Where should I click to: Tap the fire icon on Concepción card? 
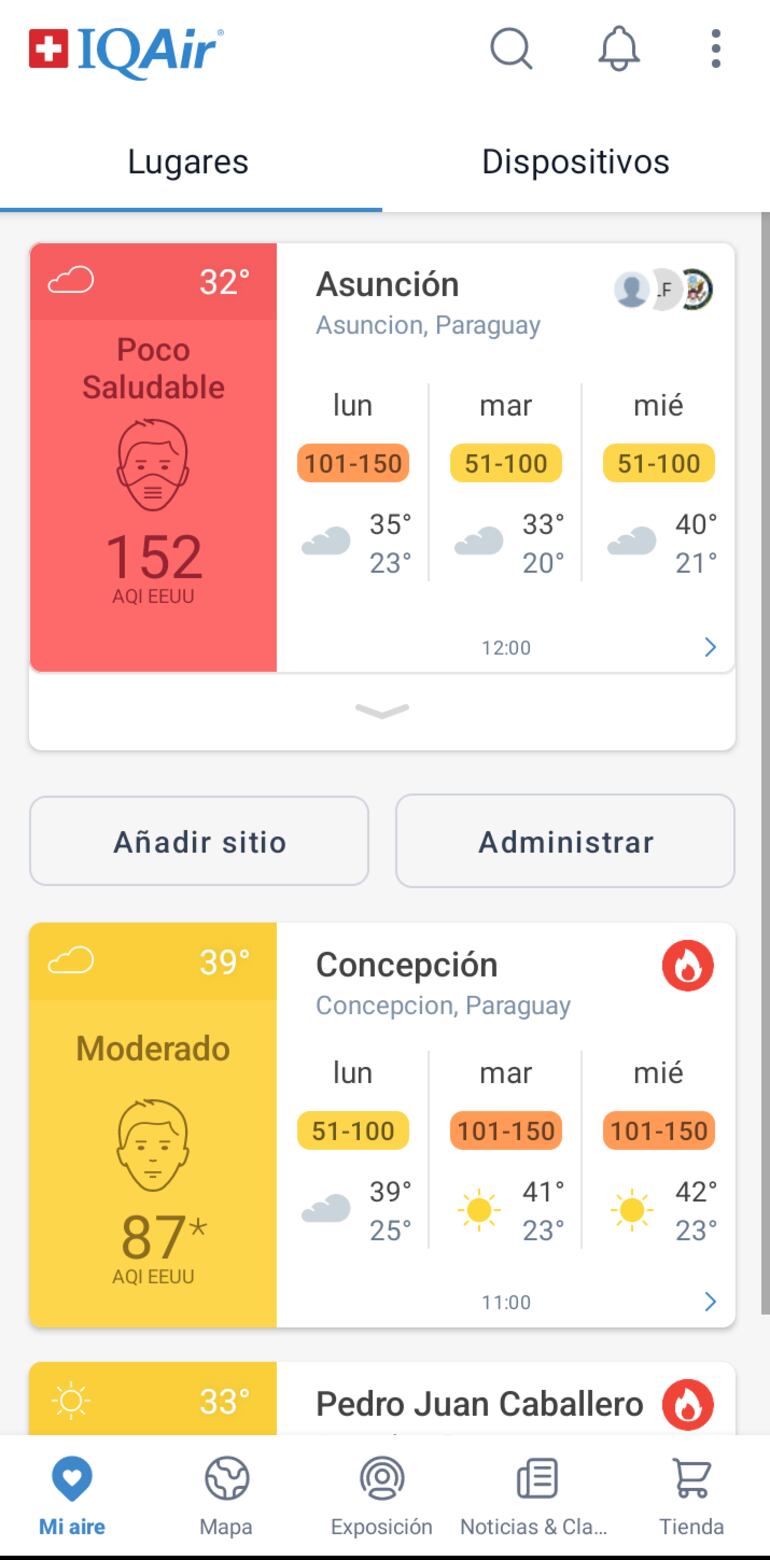click(688, 966)
